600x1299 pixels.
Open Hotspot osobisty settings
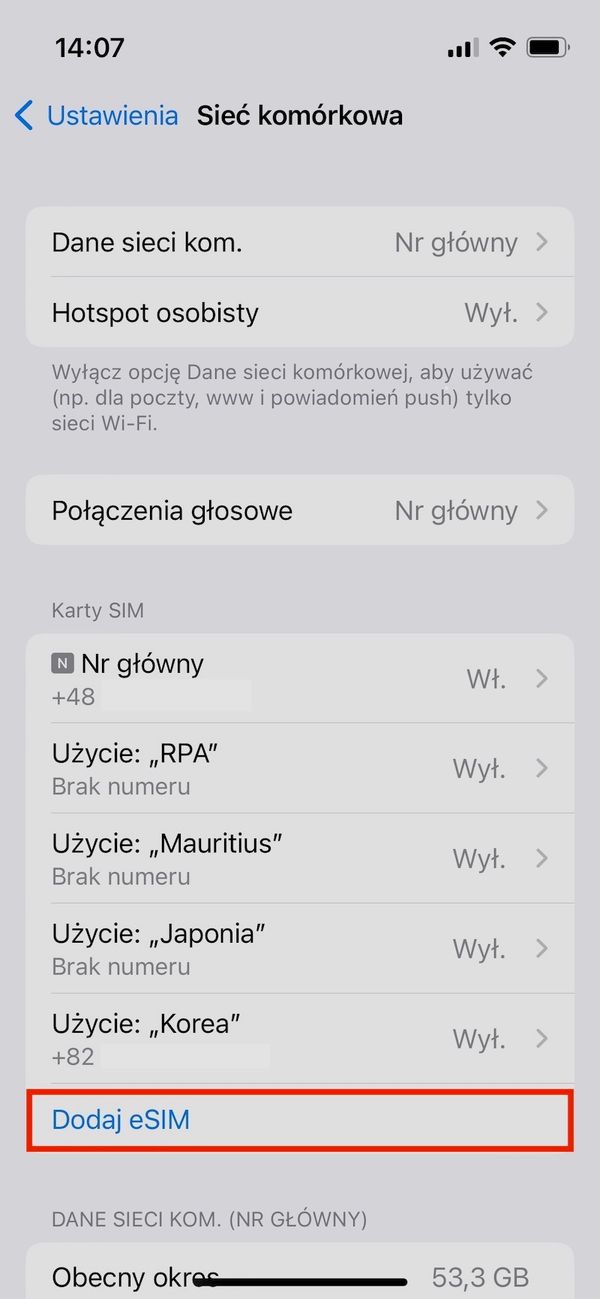click(300, 312)
